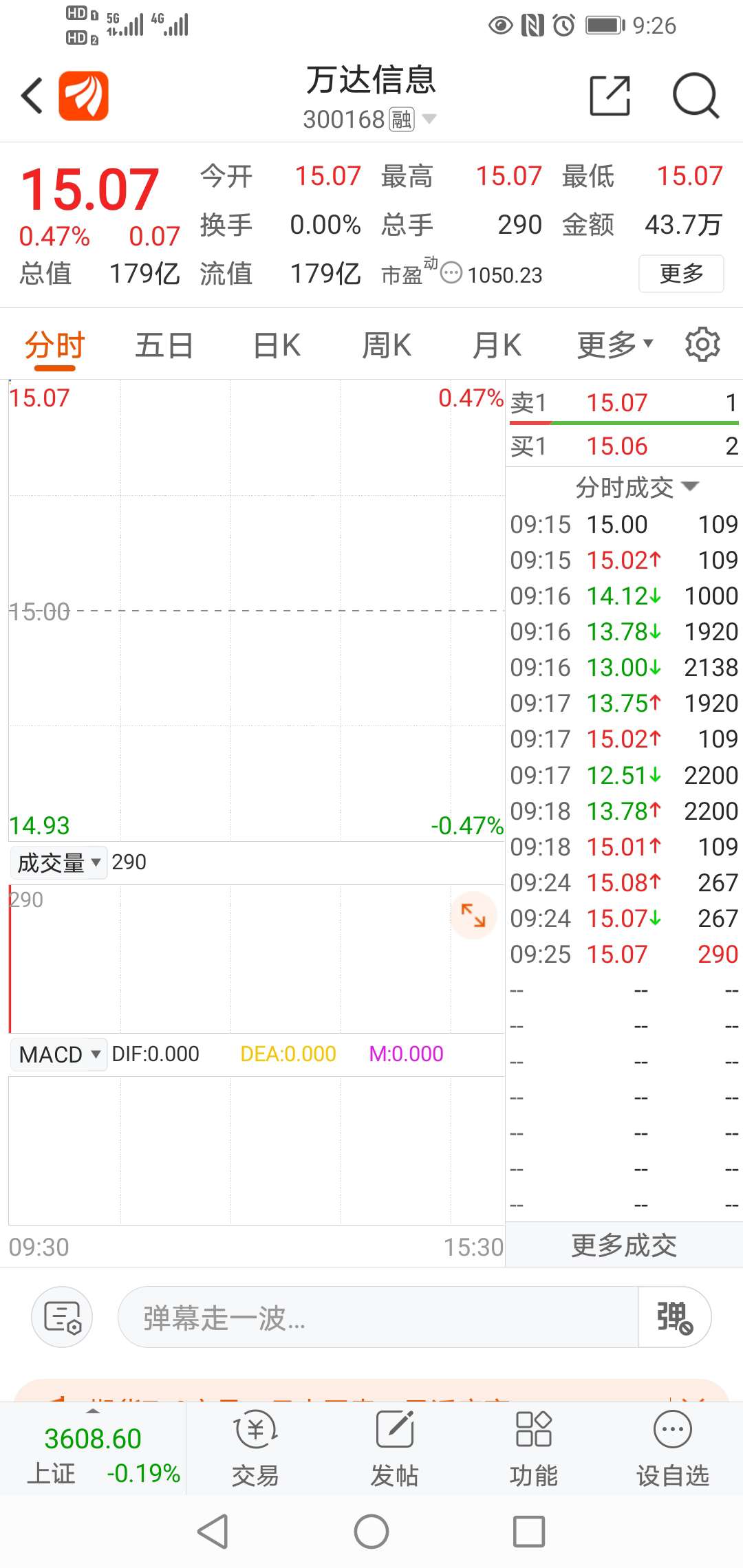Open 更多成交 trade list
The height and width of the screenshot is (1568, 743).
click(623, 1245)
